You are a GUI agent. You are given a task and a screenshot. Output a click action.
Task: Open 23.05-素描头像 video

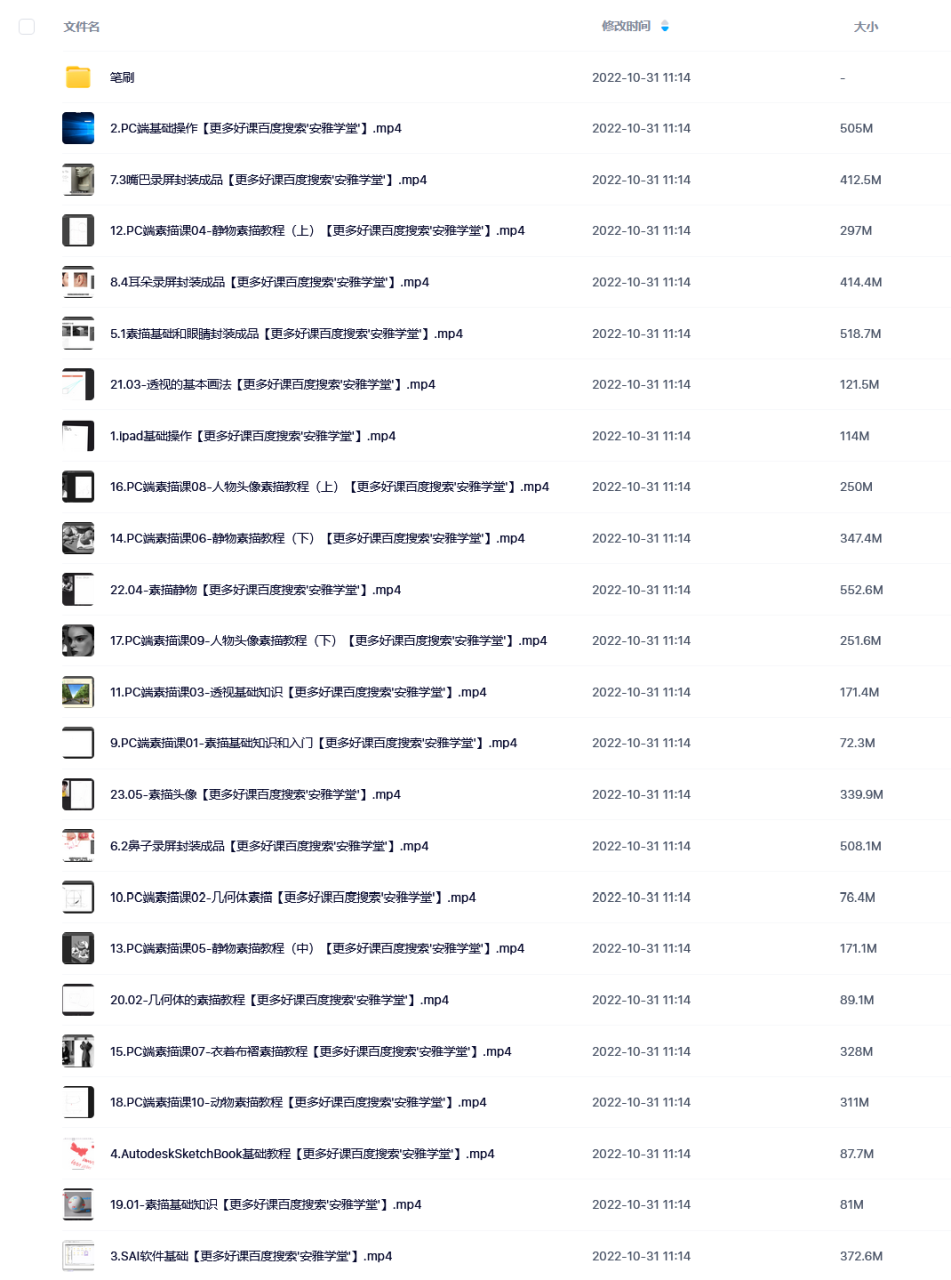tap(255, 794)
